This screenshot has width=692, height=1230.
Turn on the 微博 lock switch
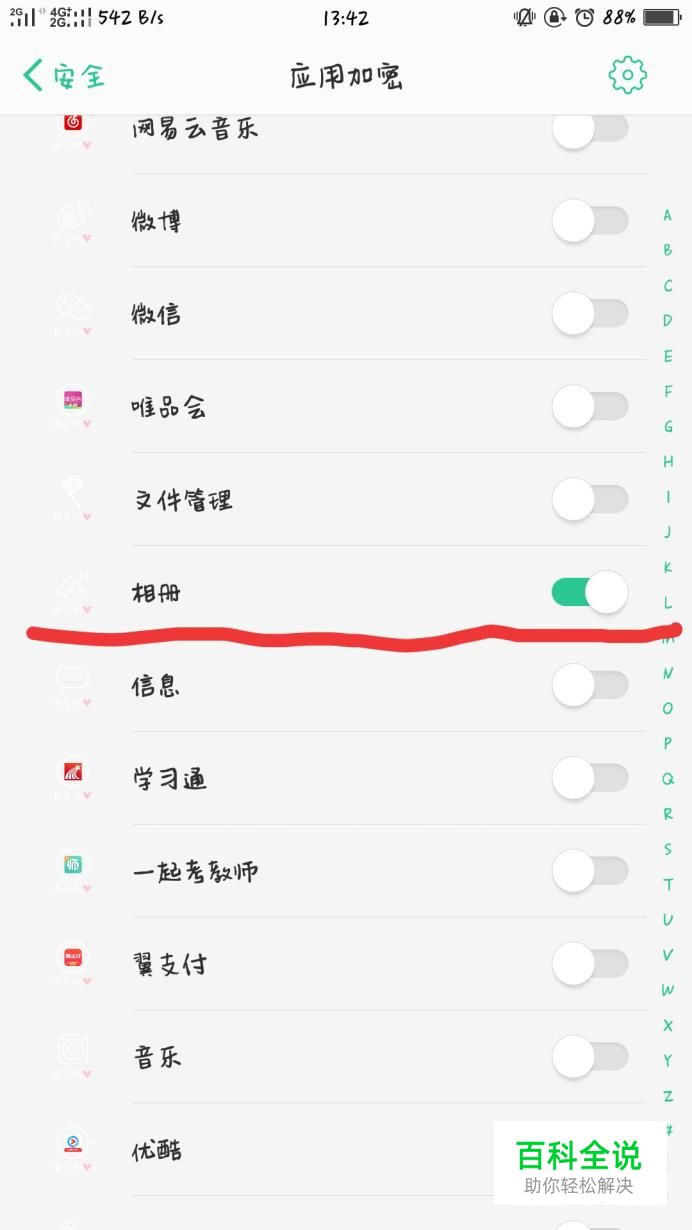[x=590, y=220]
